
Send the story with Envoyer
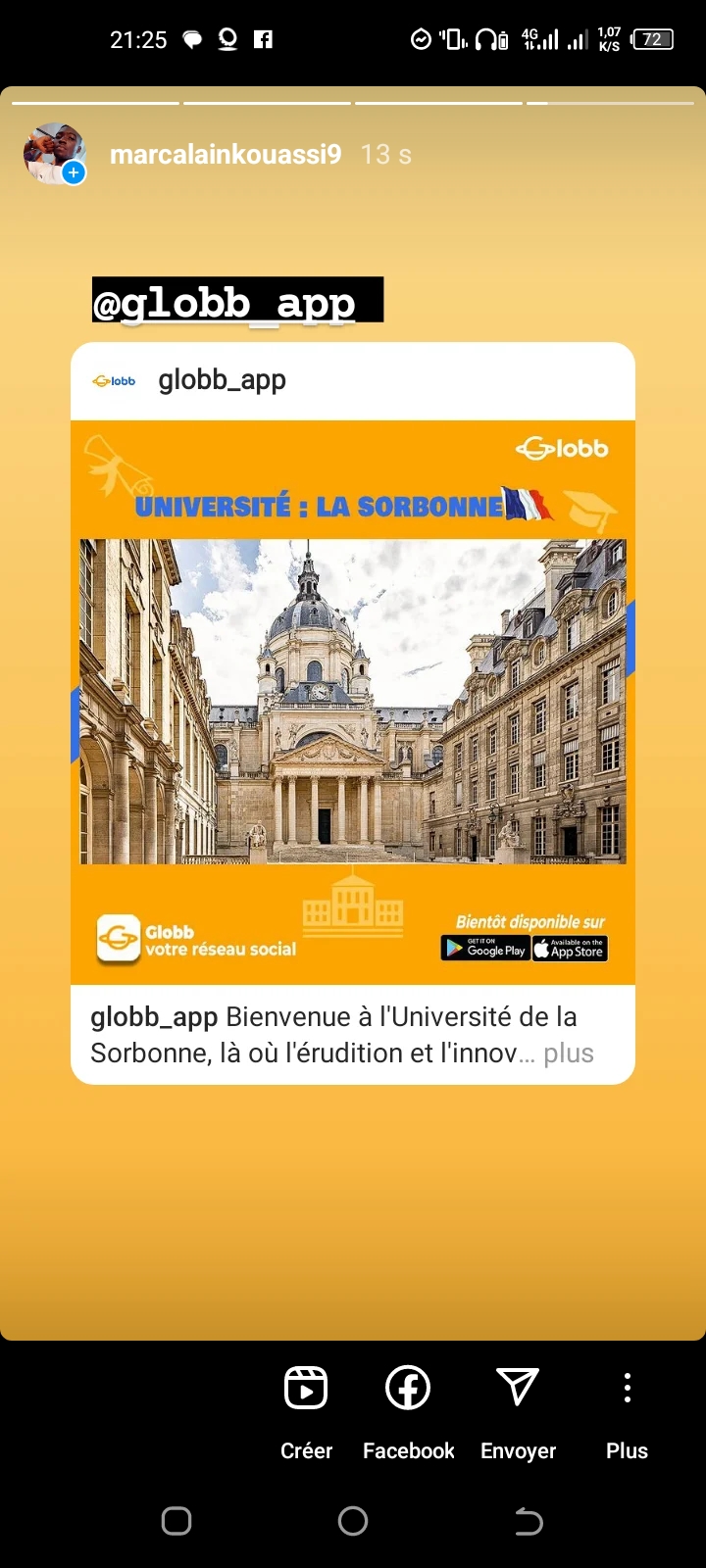pyautogui.click(x=518, y=1409)
